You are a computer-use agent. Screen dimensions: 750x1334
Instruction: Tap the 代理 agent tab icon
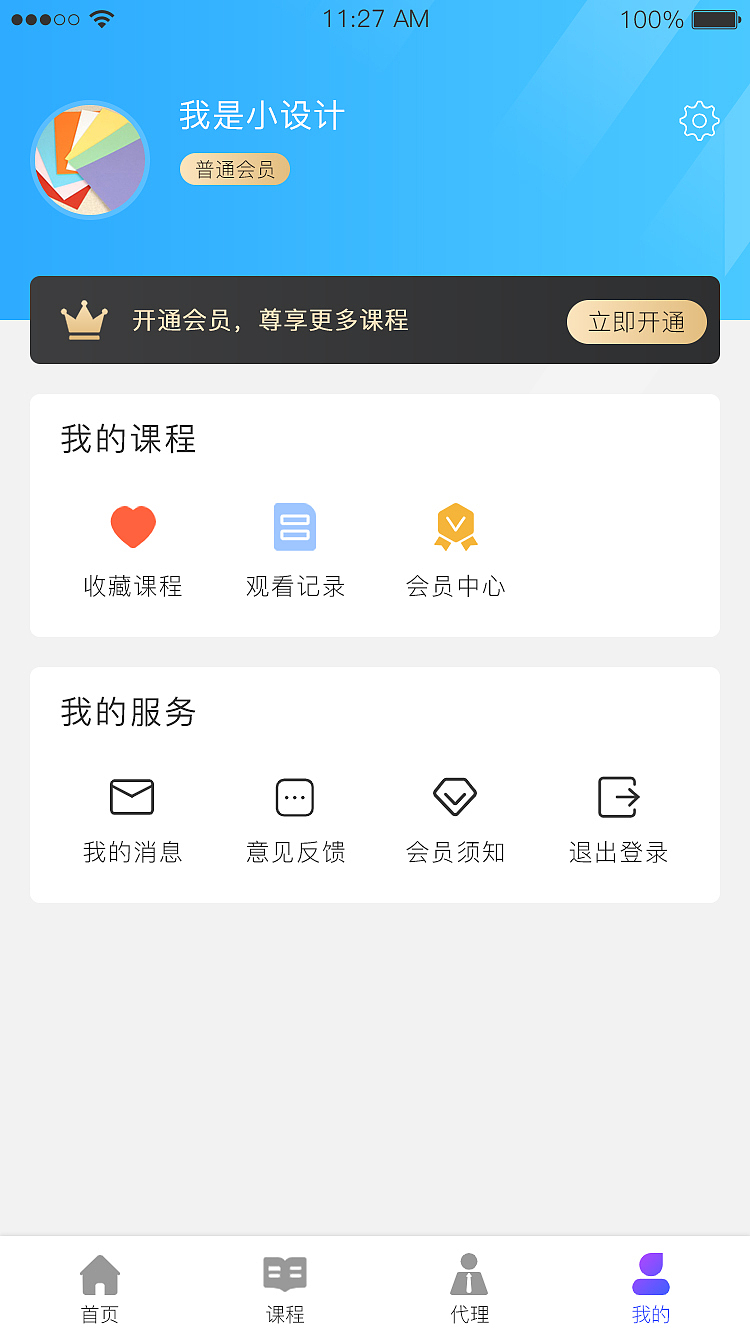coord(469,1274)
